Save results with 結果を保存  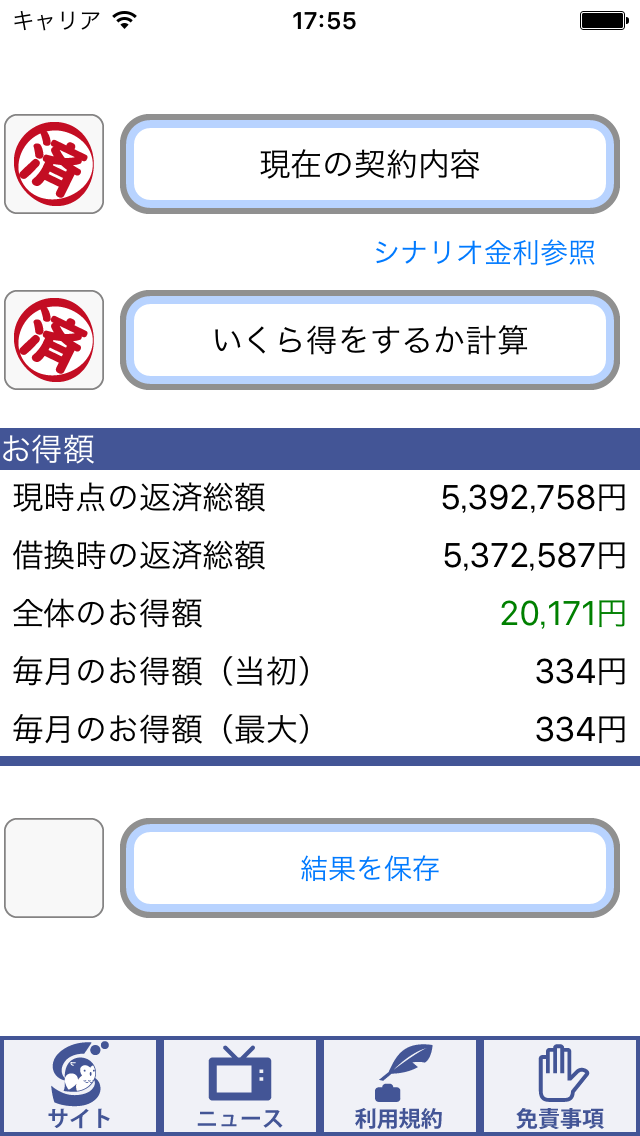pyautogui.click(x=370, y=868)
